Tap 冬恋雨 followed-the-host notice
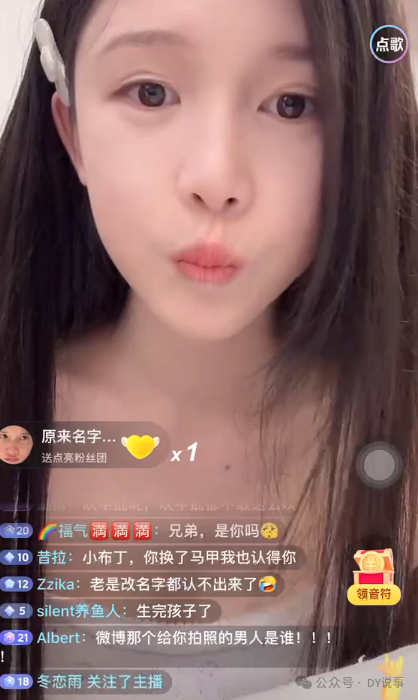Image resolution: width=418 pixels, height=700 pixels. (x=86, y=682)
